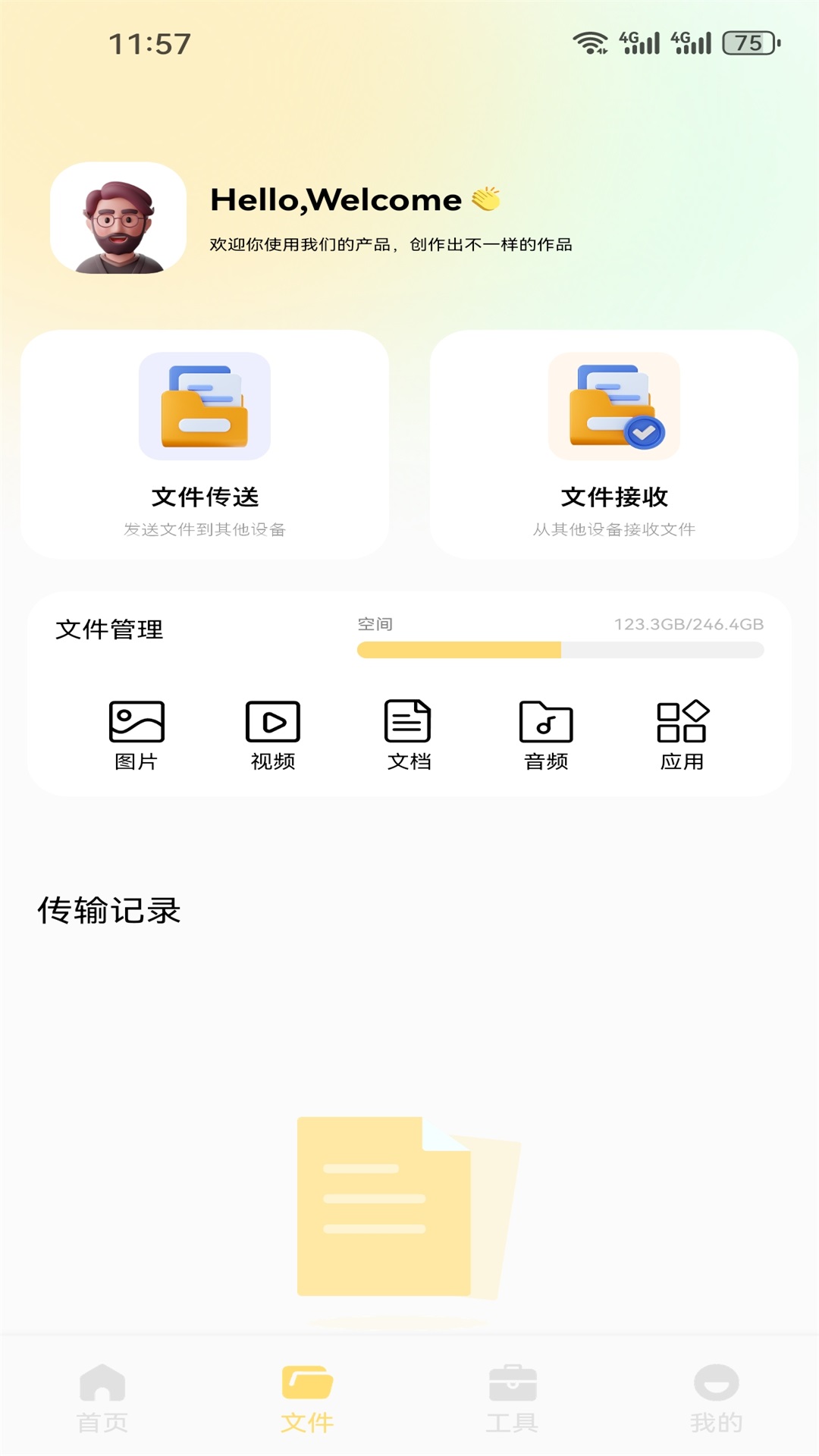The image size is (819, 1456).
Task: Open the 文档 document manager icon
Action: tap(409, 722)
